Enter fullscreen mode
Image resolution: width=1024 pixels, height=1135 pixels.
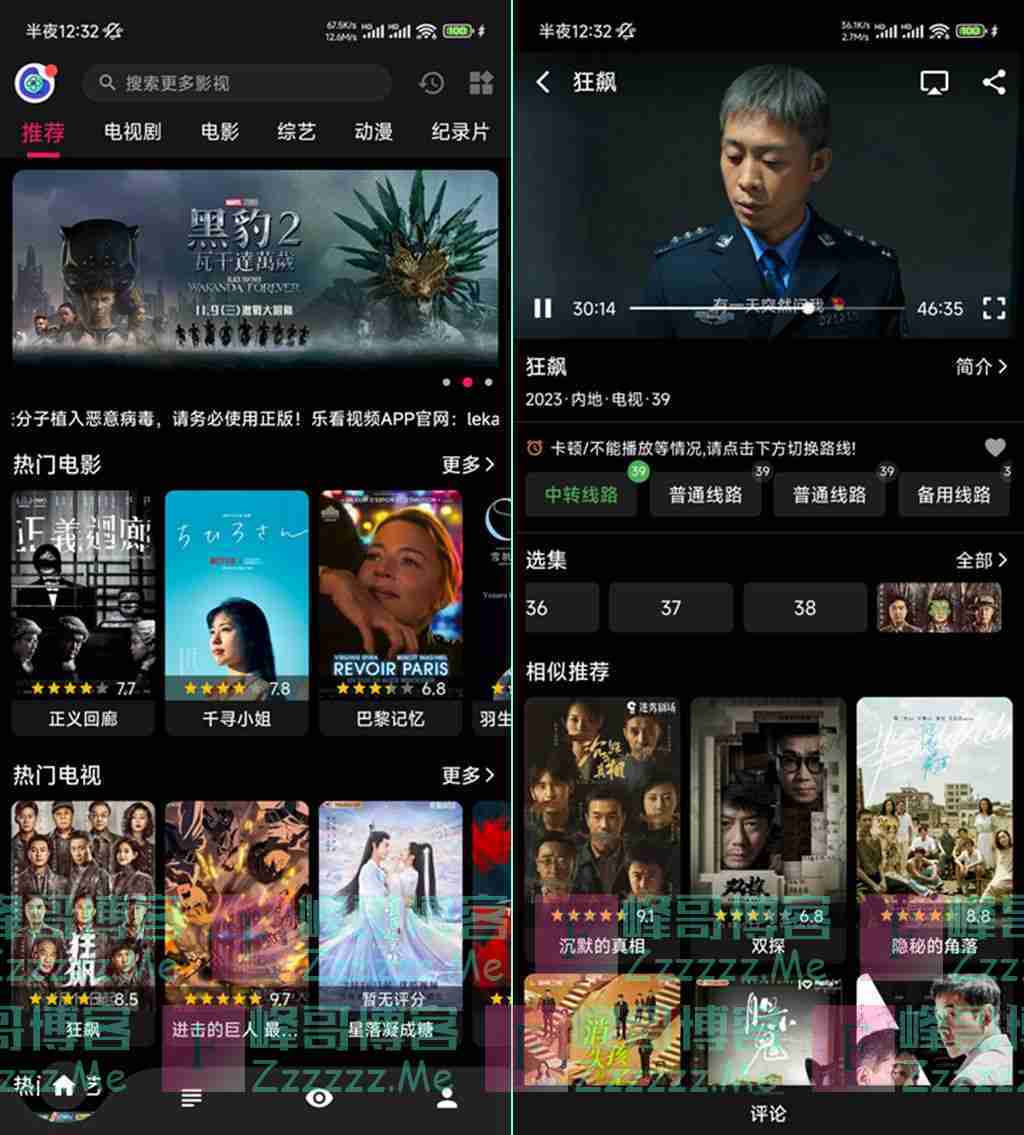click(993, 308)
